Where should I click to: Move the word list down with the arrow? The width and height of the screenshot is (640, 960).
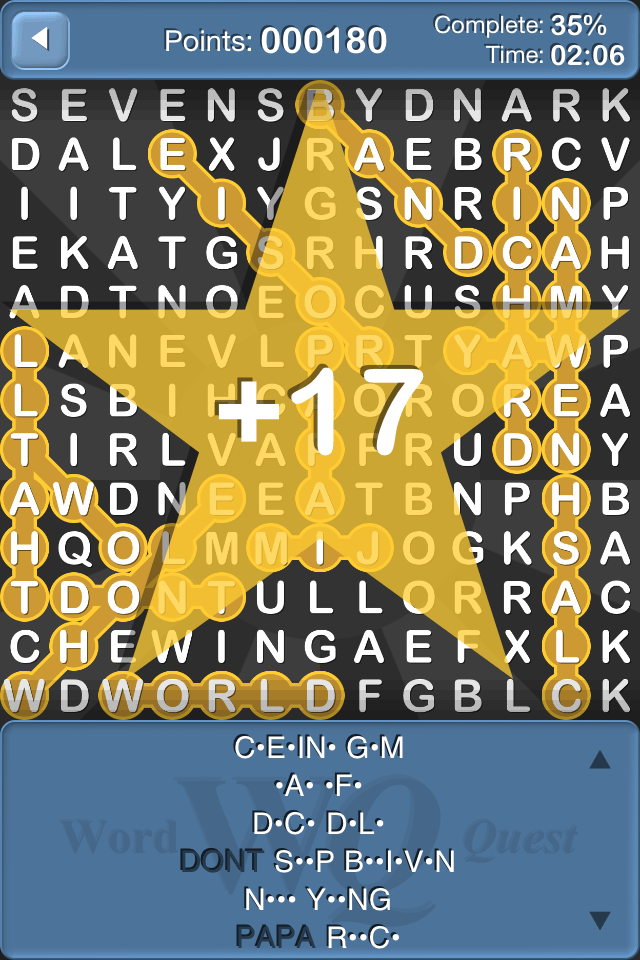[x=600, y=920]
